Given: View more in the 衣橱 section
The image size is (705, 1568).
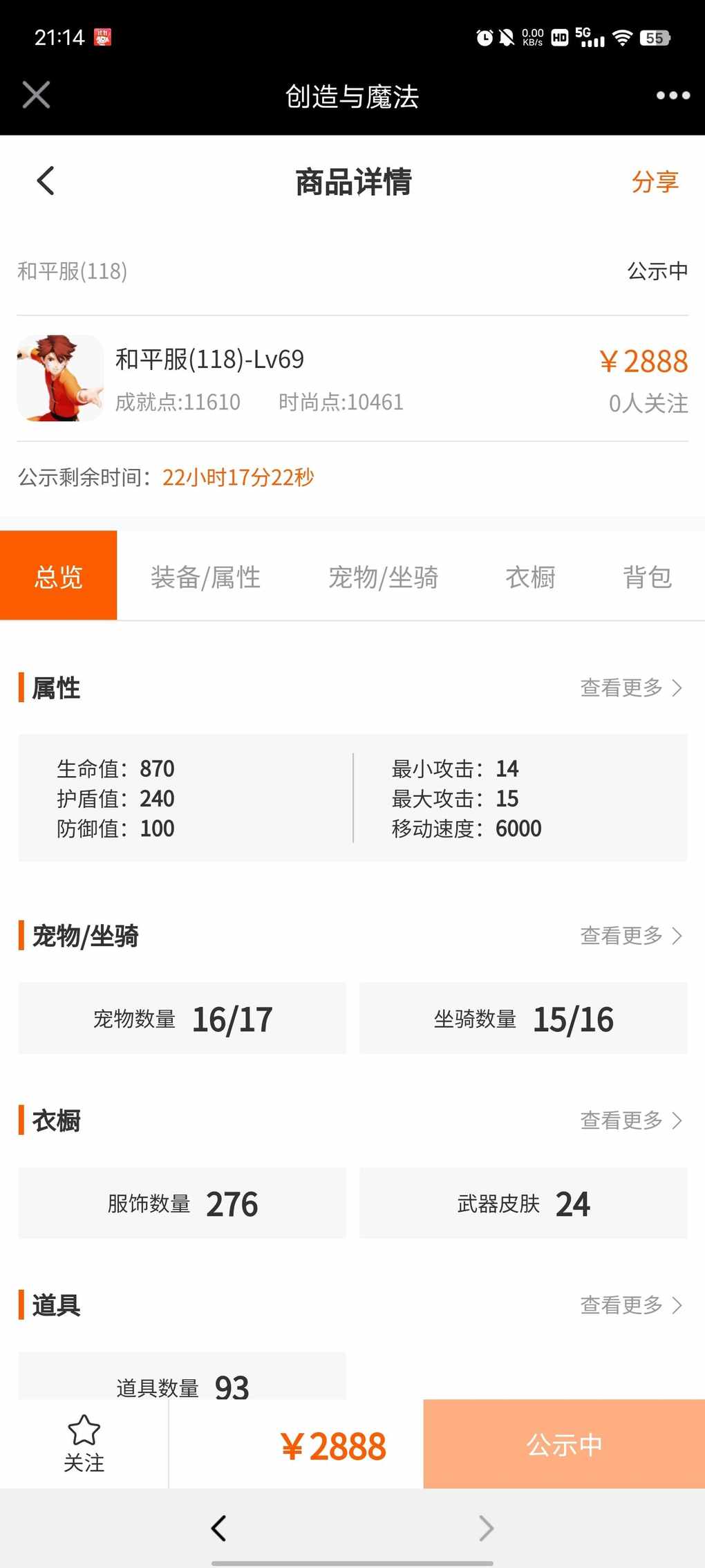Looking at the screenshot, I should click(x=630, y=1120).
